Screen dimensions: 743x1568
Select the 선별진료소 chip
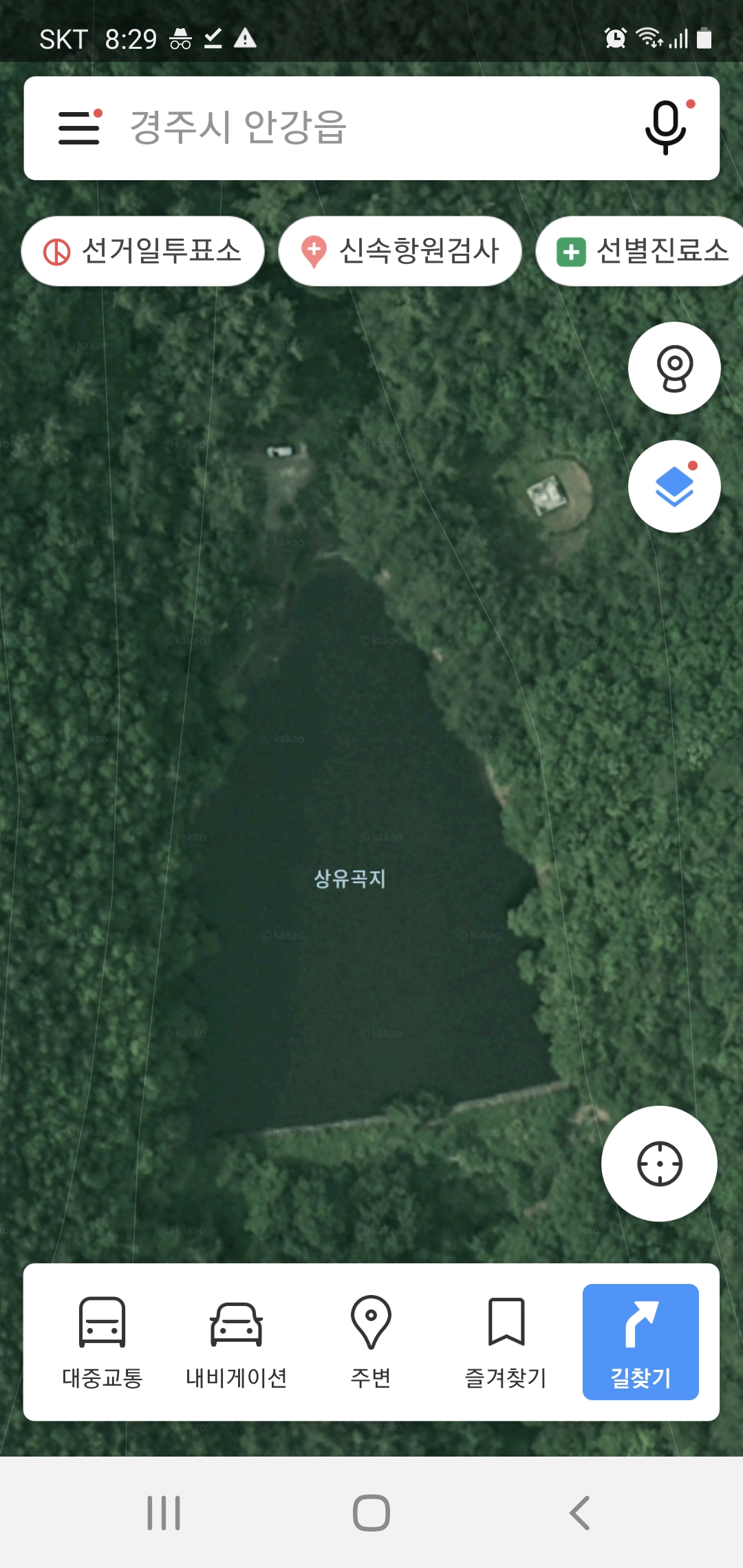(640, 251)
